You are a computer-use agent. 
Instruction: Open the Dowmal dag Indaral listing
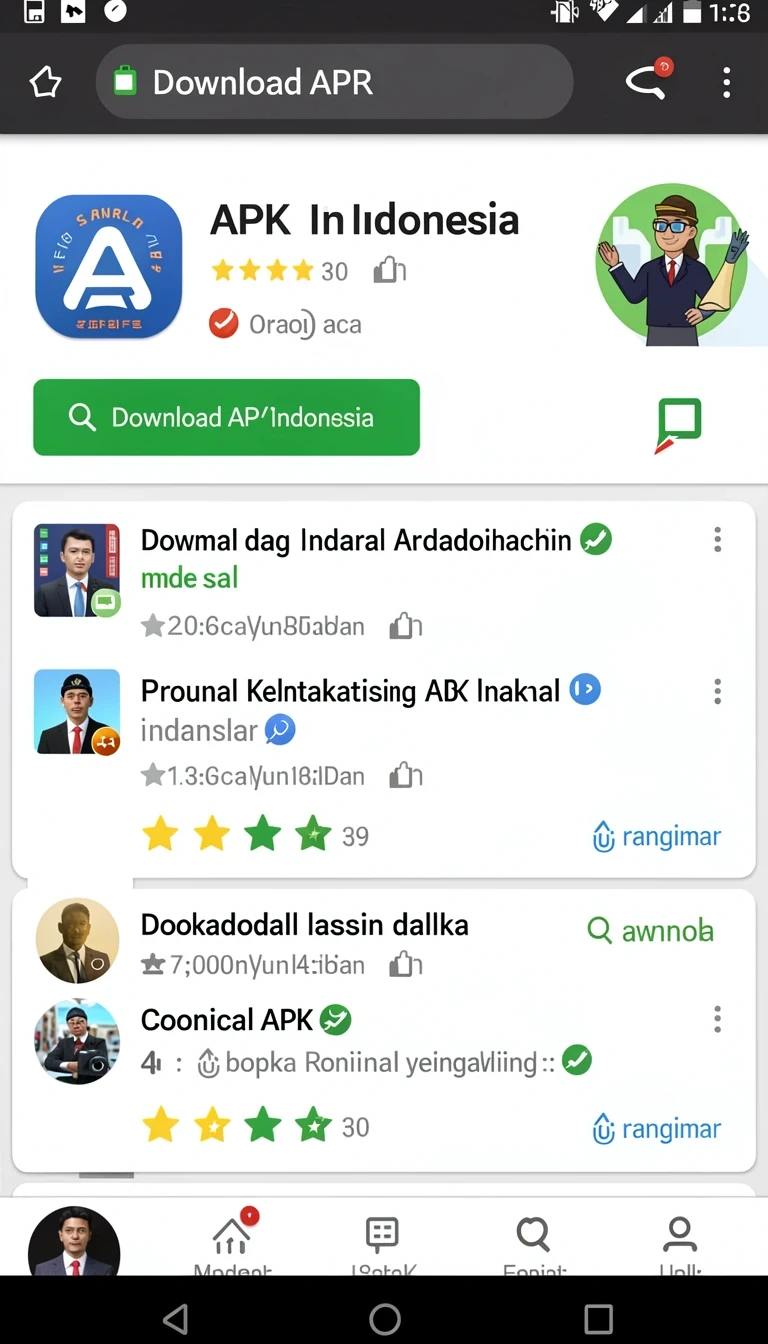click(x=356, y=540)
